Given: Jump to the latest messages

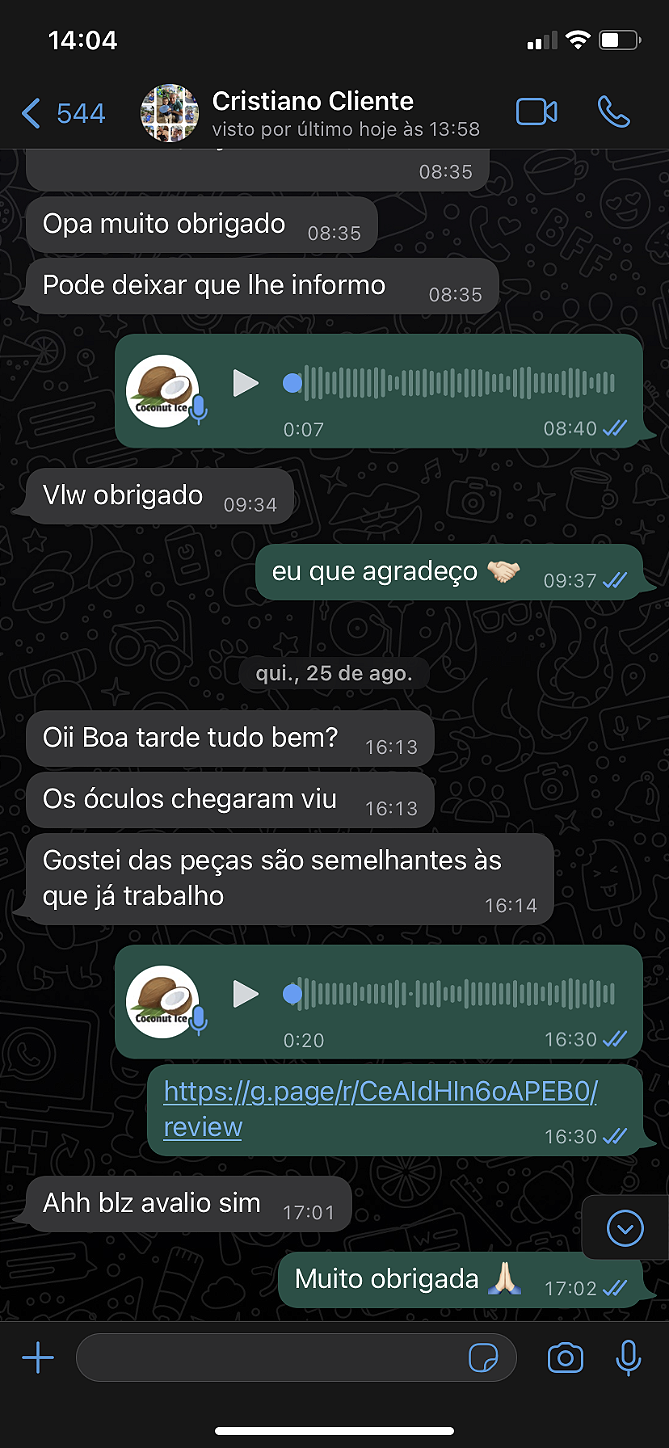Looking at the screenshot, I should [625, 1227].
